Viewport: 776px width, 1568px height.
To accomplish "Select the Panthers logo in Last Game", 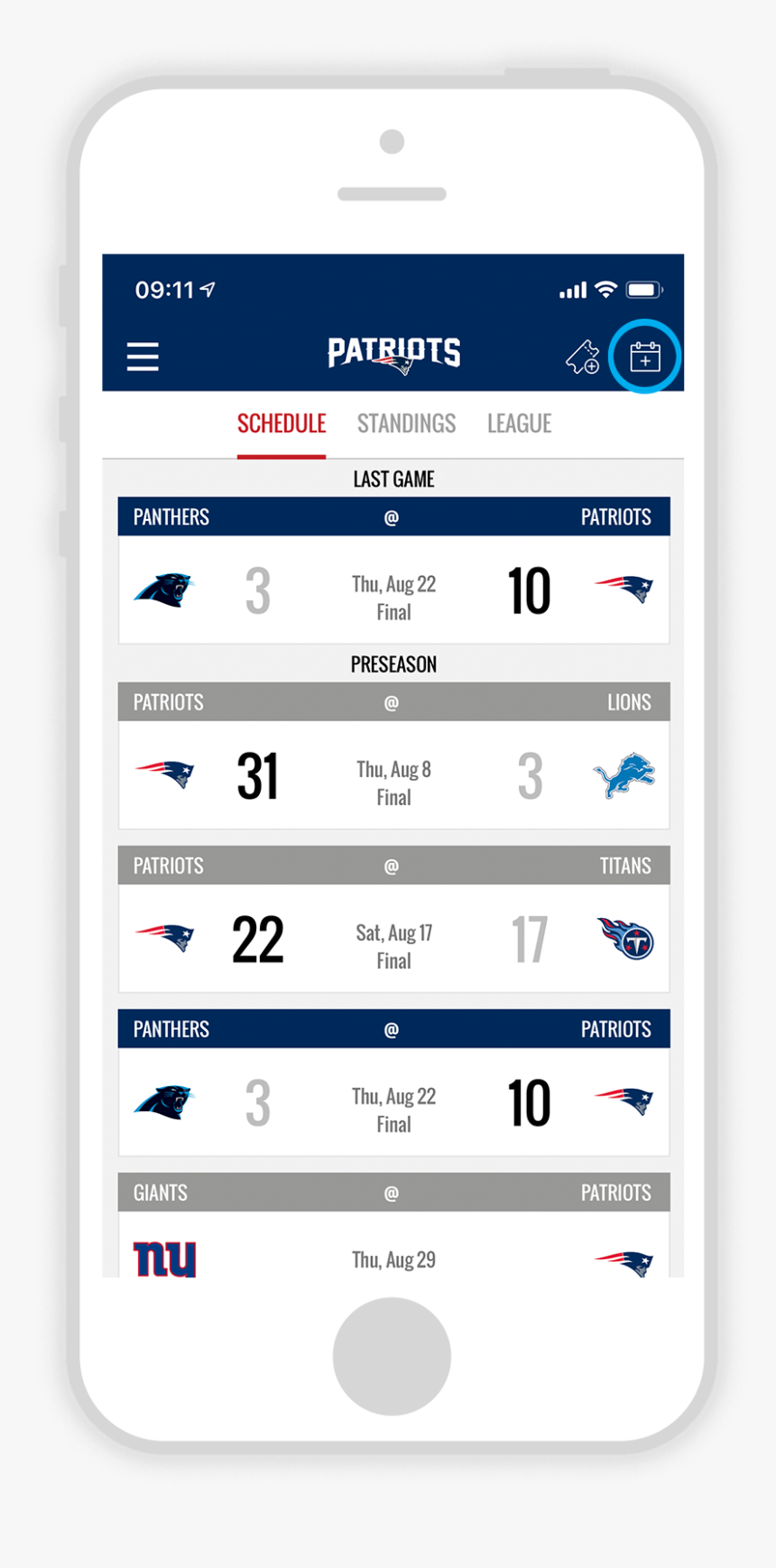I will tap(167, 591).
